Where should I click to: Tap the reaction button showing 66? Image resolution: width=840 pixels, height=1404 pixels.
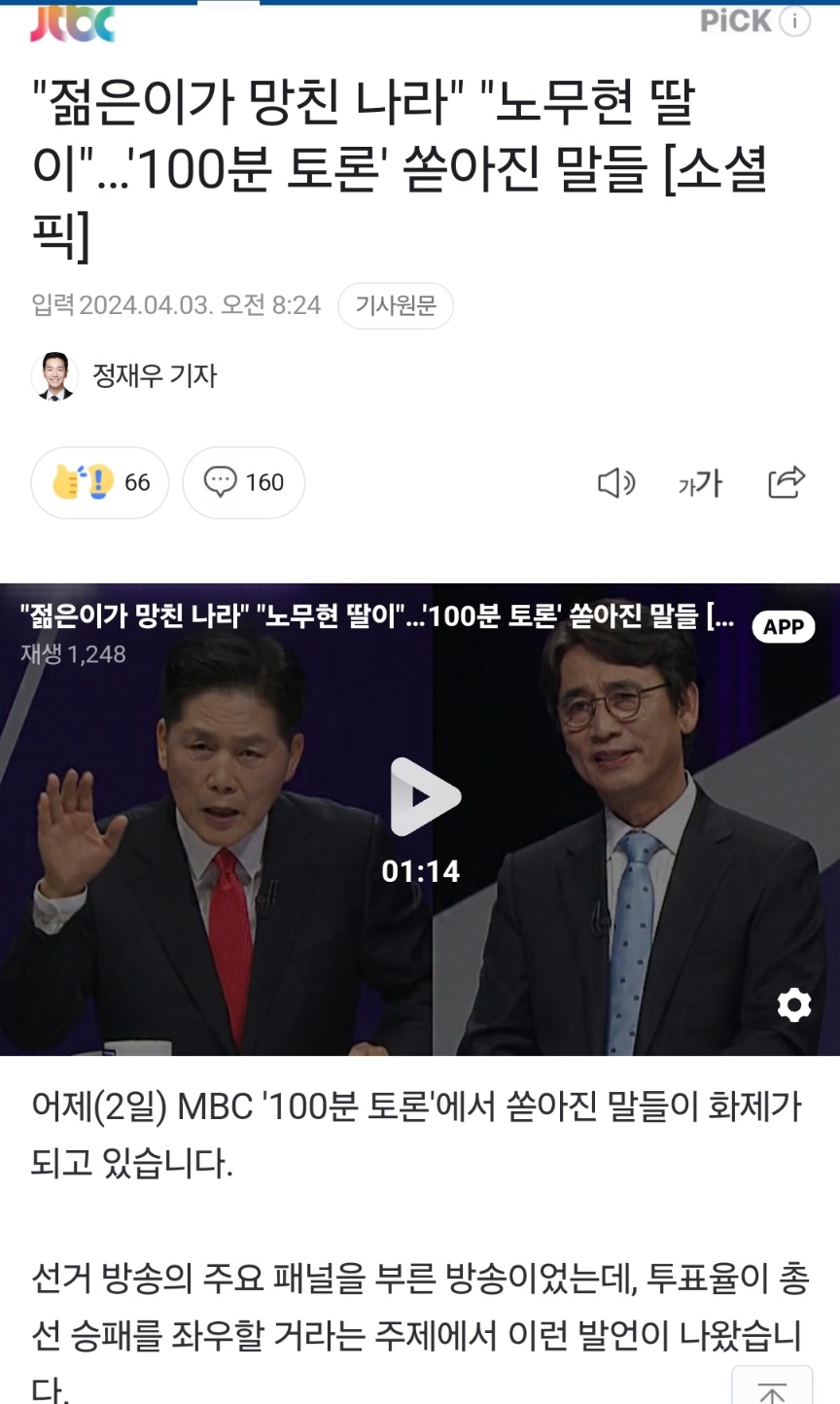tap(100, 482)
